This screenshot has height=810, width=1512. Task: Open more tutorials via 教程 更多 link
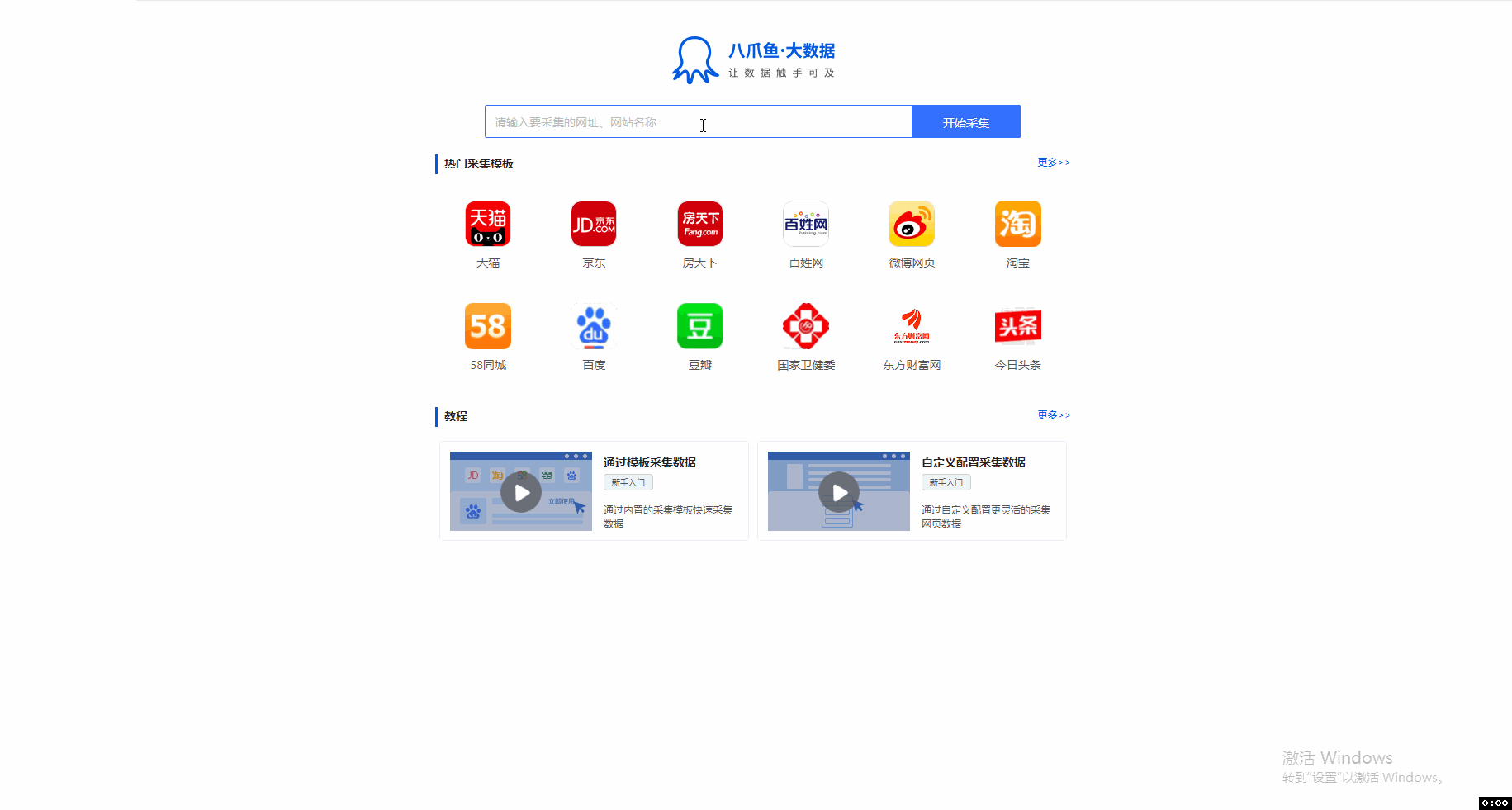click(x=1053, y=415)
